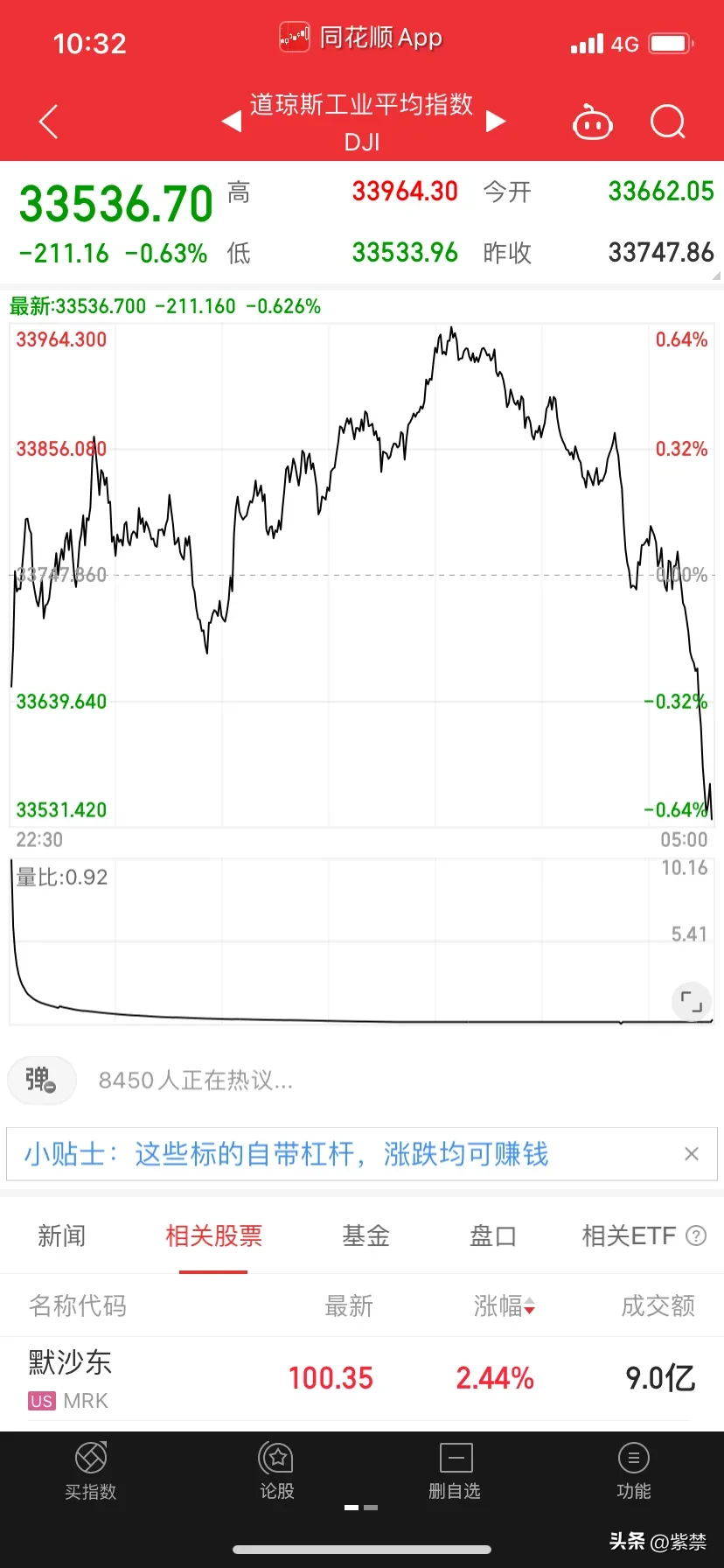Screen dimensions: 724x1568
Task: Open 论股 discussion from the bottom bar
Action: coord(277,1470)
